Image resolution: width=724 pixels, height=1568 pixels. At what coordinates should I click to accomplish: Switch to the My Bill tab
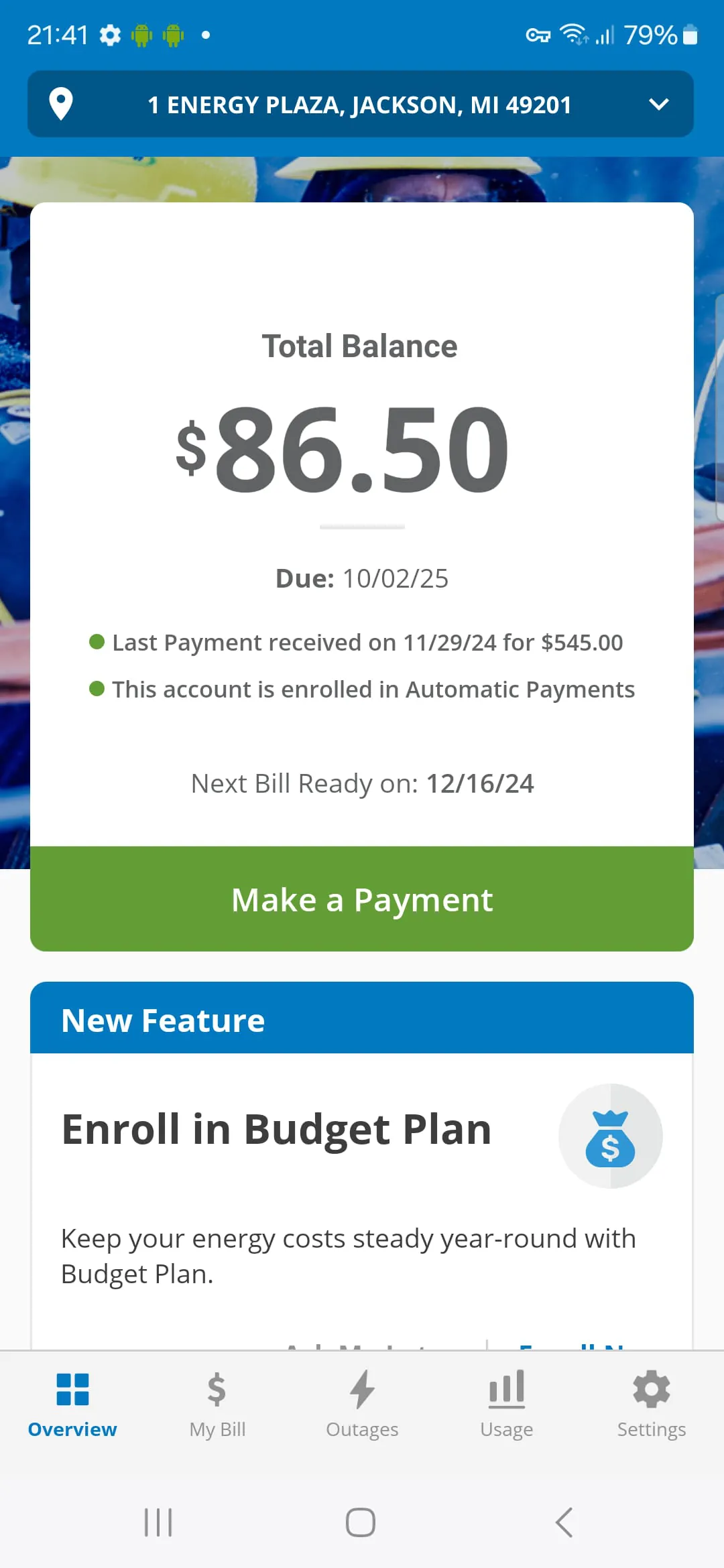pyautogui.click(x=217, y=1404)
